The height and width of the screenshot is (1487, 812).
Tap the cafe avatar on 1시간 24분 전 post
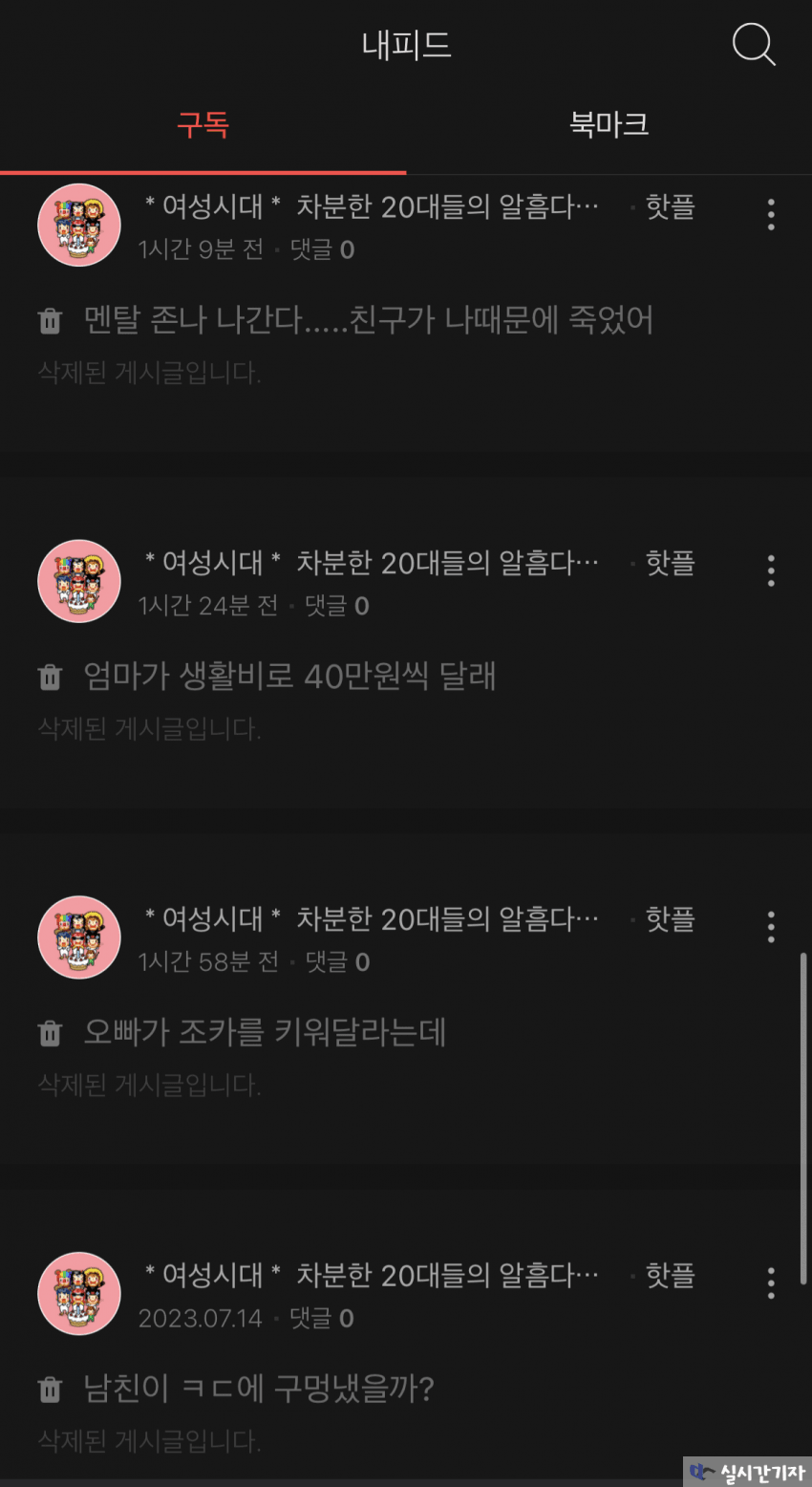tap(79, 581)
